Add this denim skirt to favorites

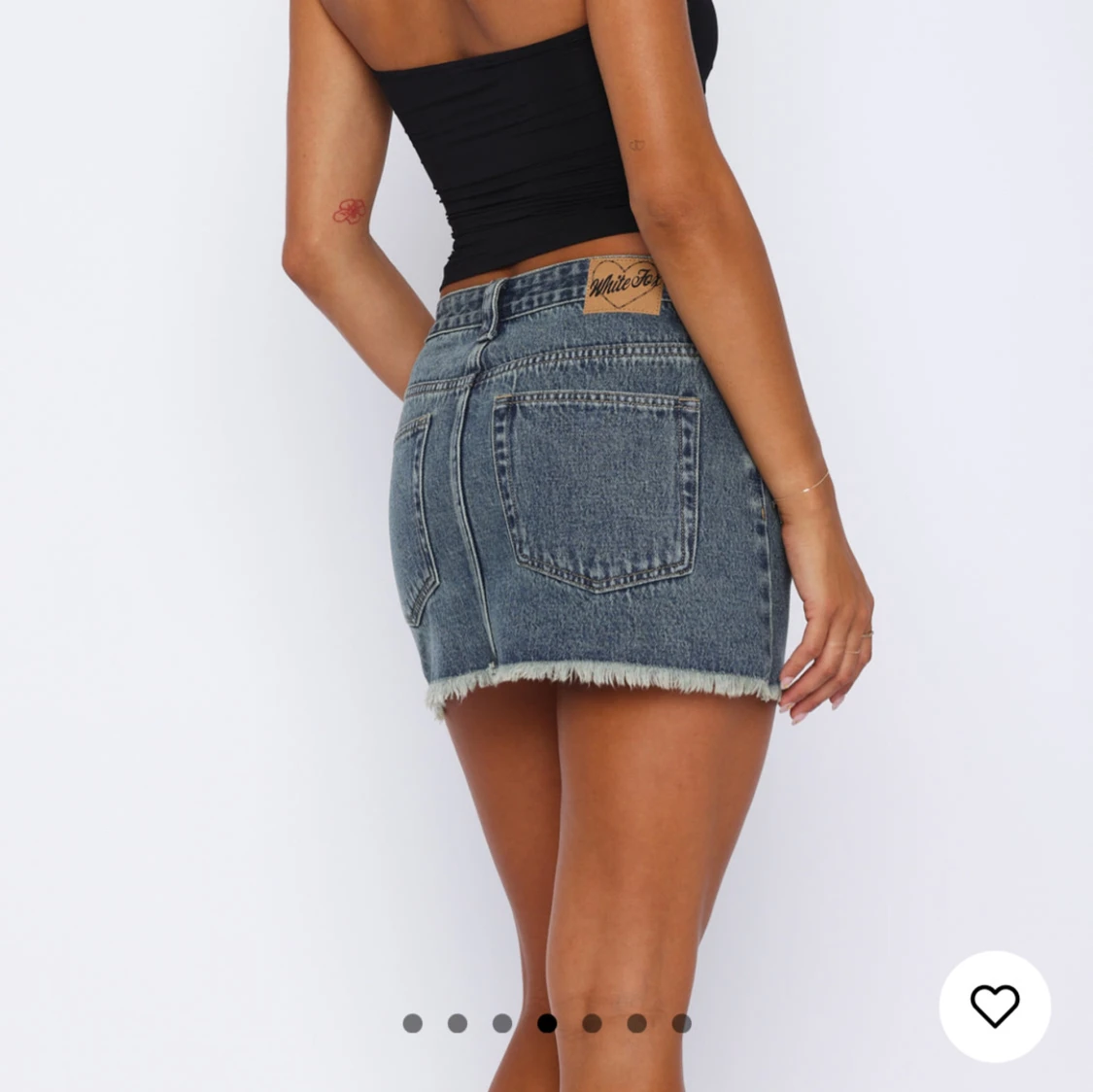(x=994, y=1006)
